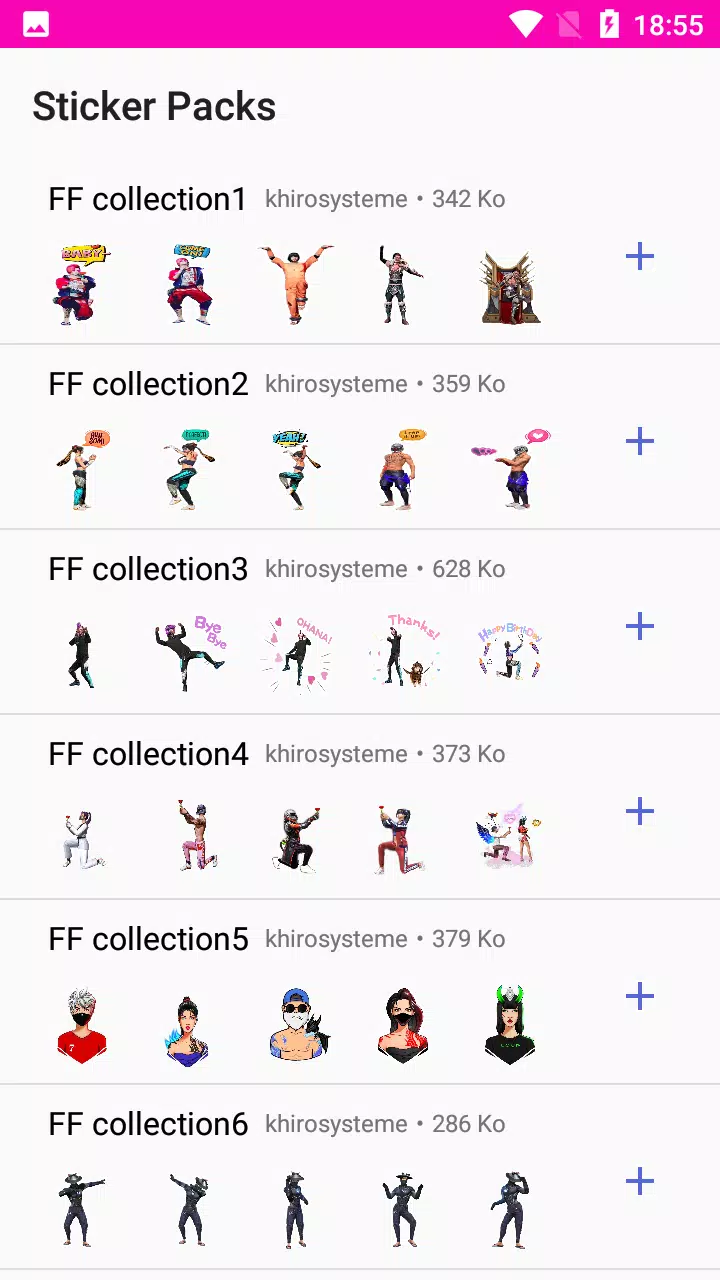Tap the khirosysteme author label under FF collection2
This screenshot has height=1280, width=720.
coord(336,384)
